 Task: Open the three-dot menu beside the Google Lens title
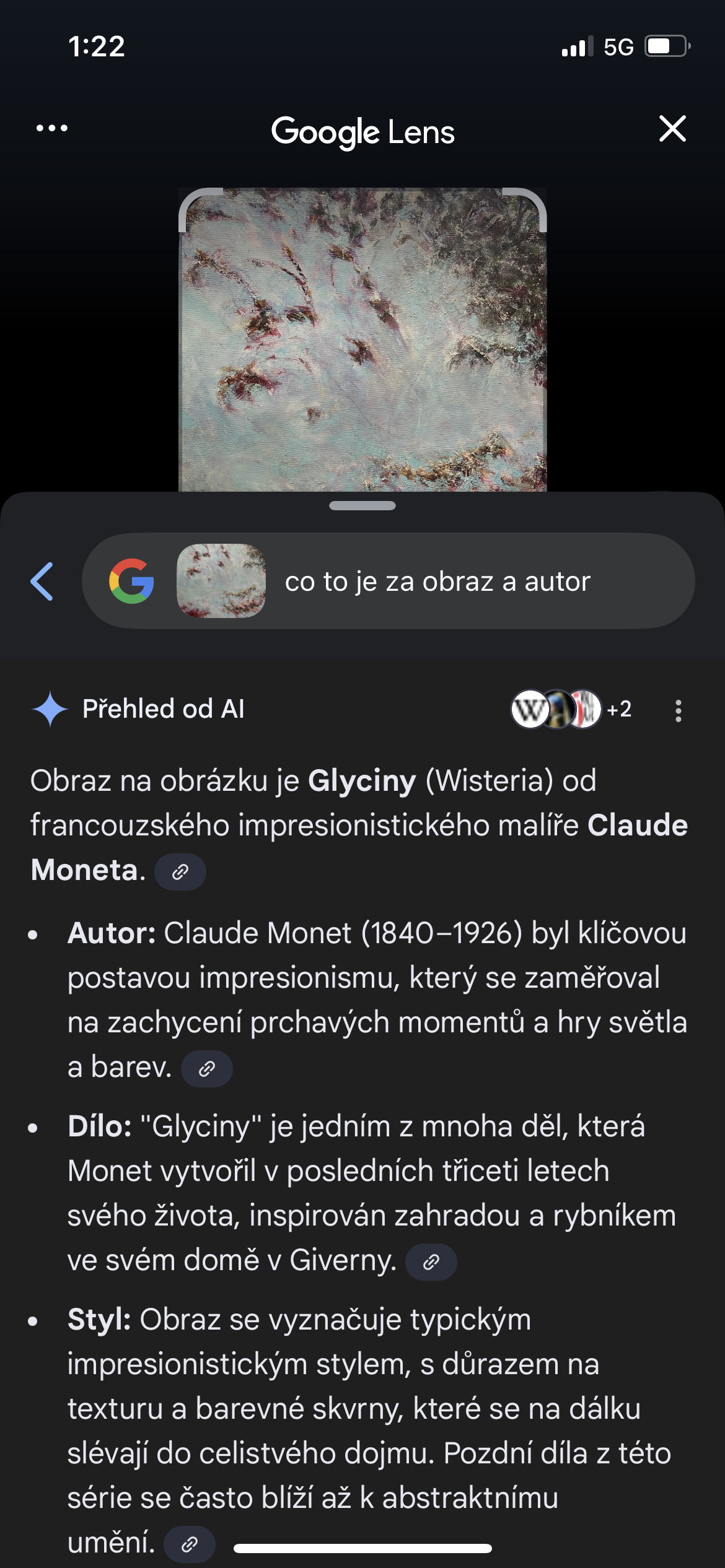[52, 128]
